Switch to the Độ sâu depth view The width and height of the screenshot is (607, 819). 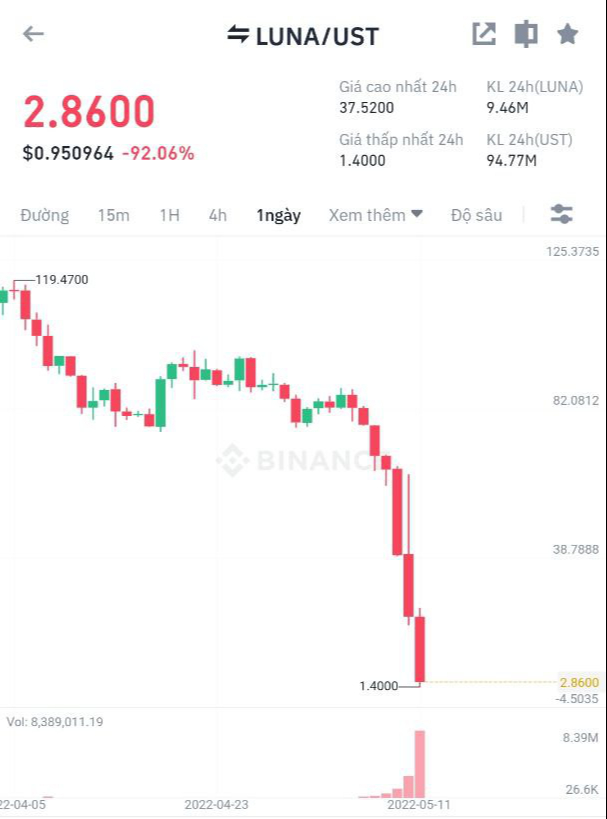476,215
